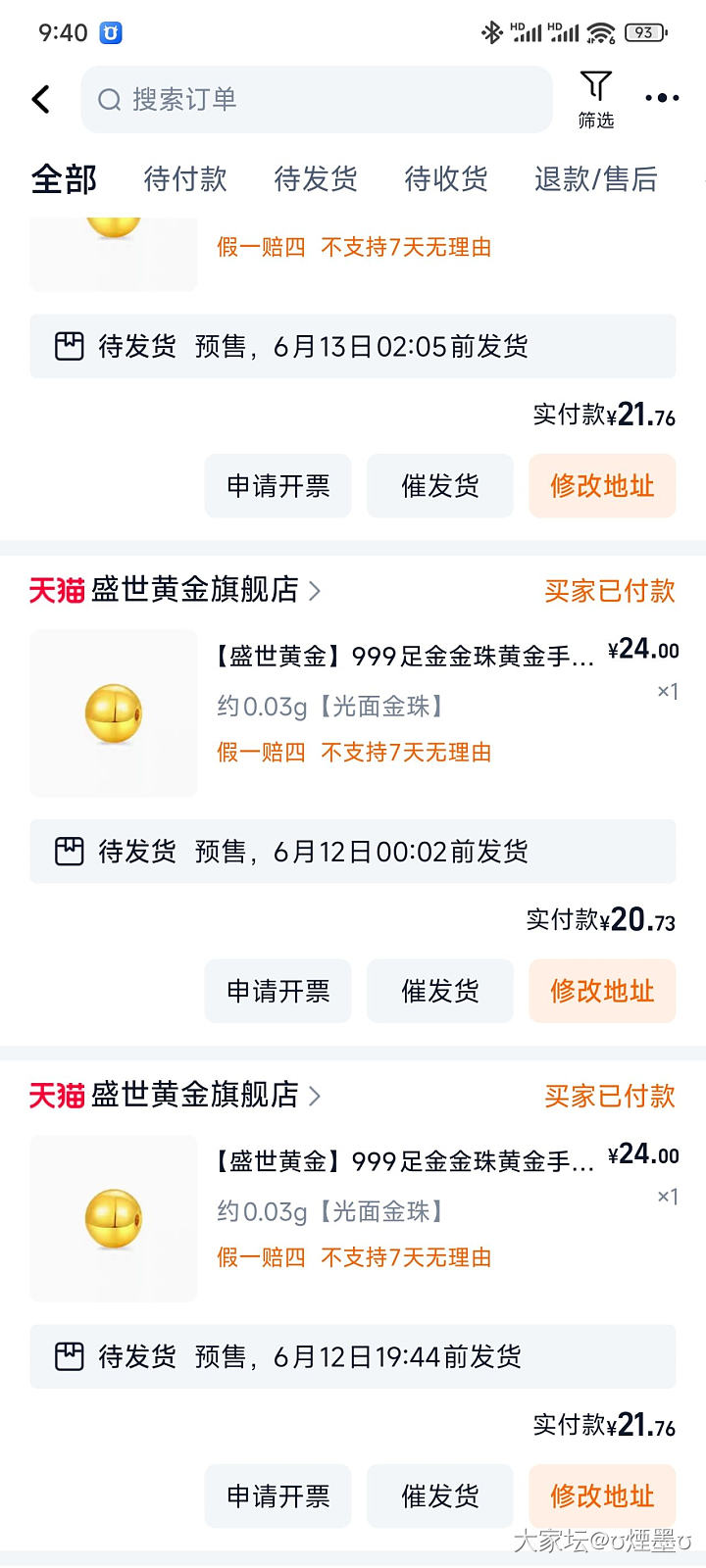Tap the 搜索订单 search box
Viewport: 706px width, 1568px height.
click(x=316, y=99)
